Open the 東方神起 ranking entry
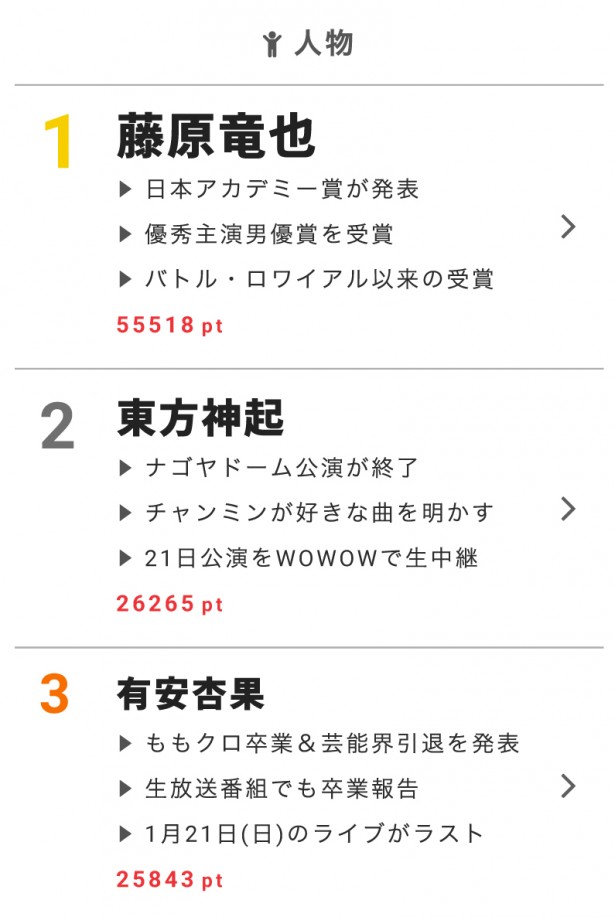 [x=568, y=509]
